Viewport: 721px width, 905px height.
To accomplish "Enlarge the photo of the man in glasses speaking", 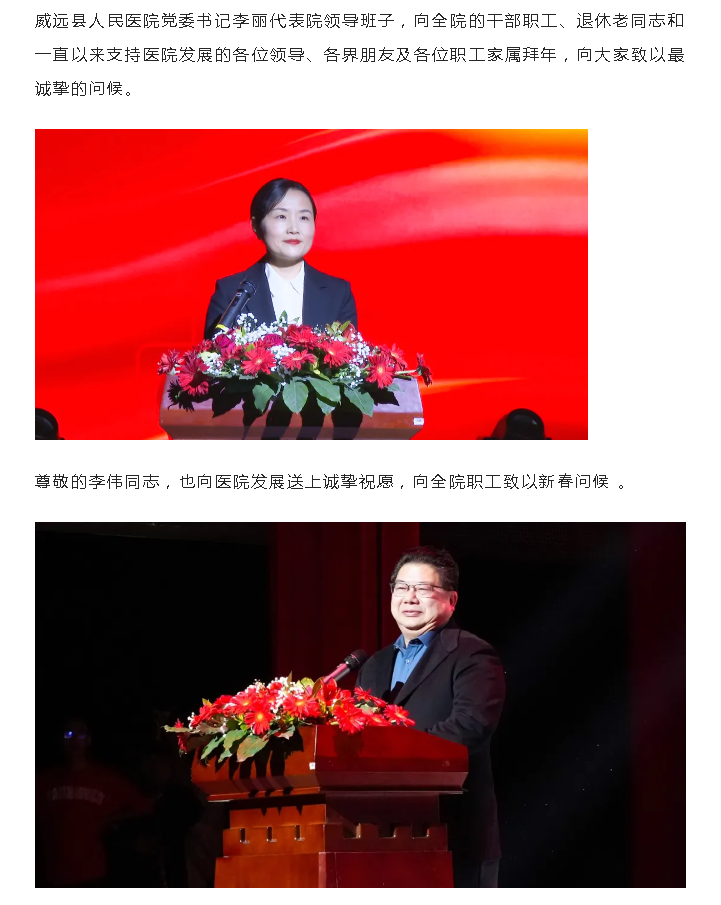I will coord(360,704).
